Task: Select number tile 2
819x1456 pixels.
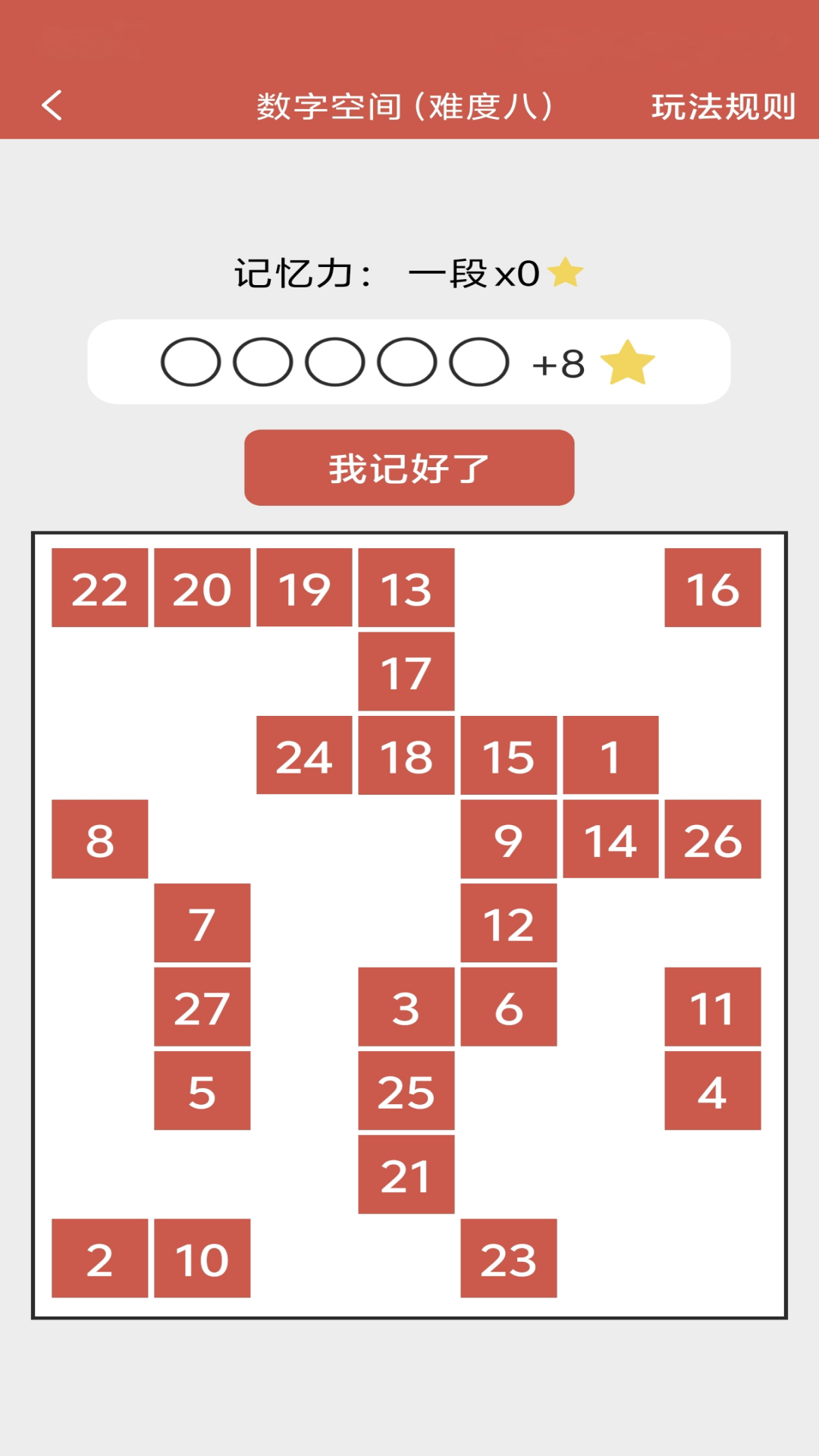Action: click(x=99, y=1258)
